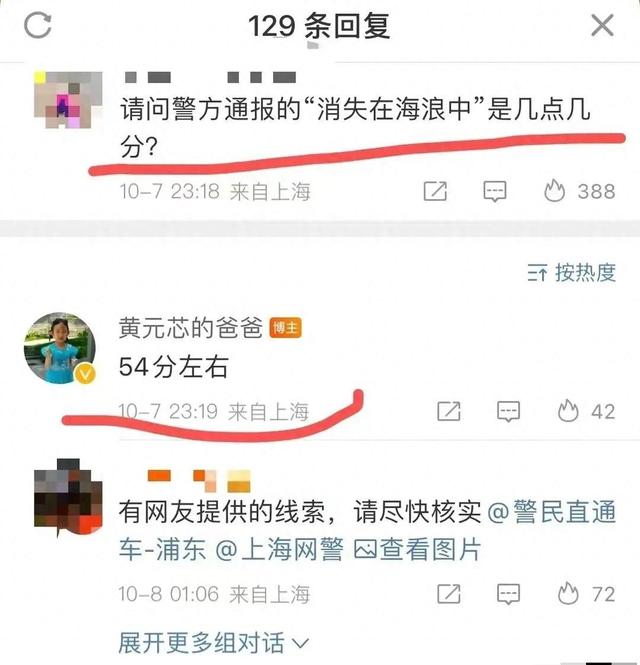Image resolution: width=640 pixels, height=665 pixels.
Task: Share the 54分左右 reply
Action: point(449,410)
